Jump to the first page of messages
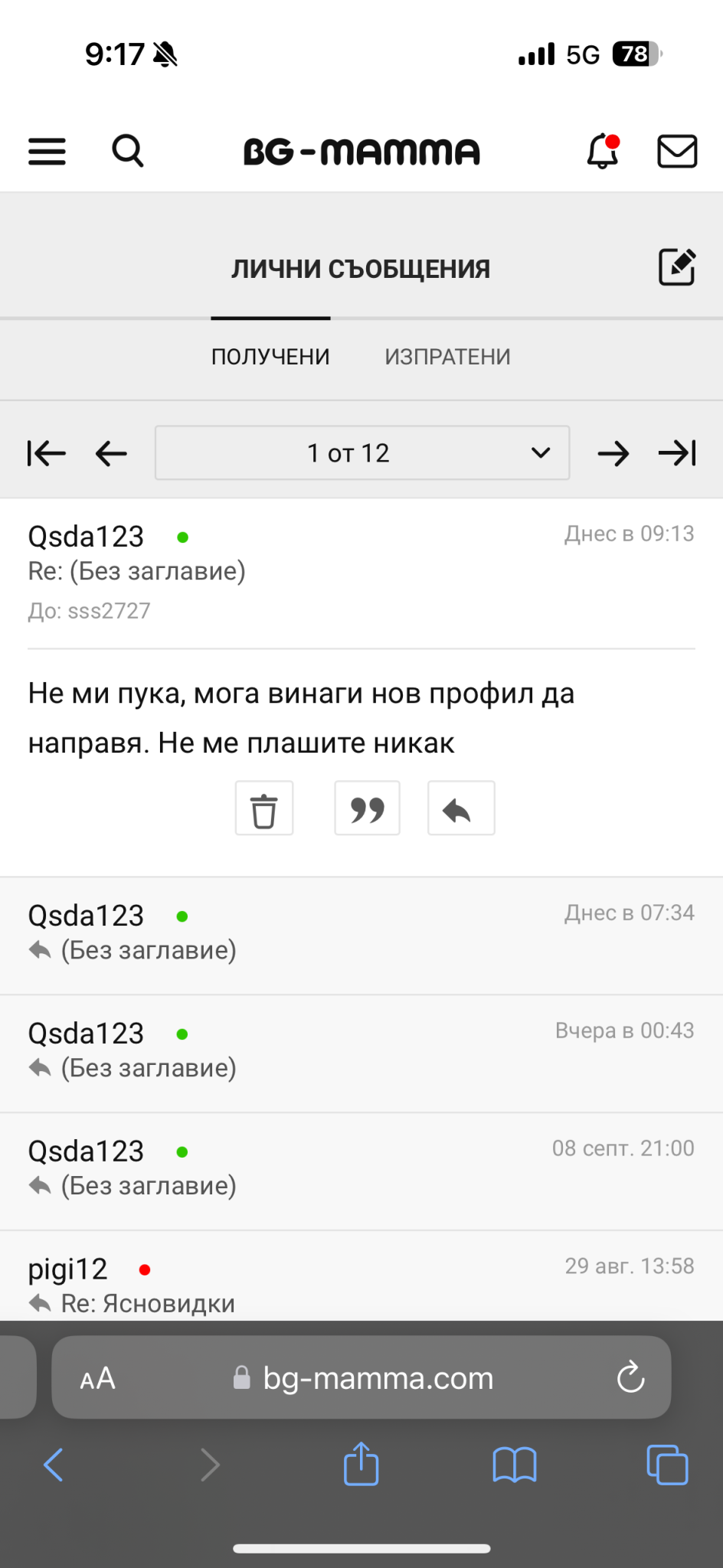This screenshot has height=1568, width=723. (47, 453)
